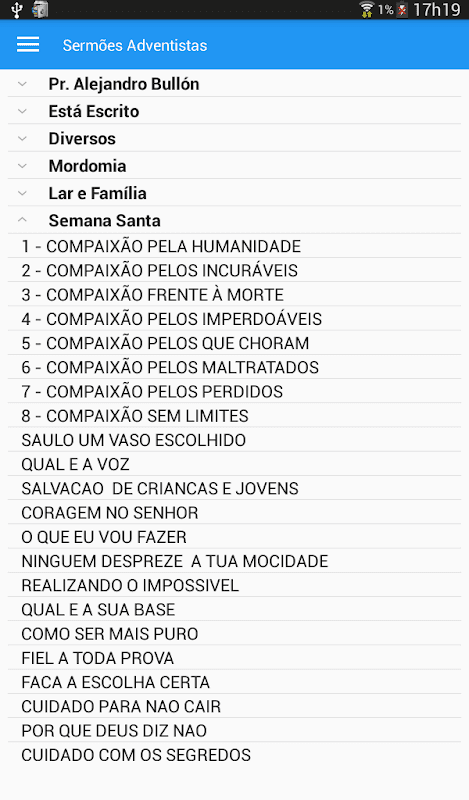Open Coragem no Senhor sermon
The width and height of the screenshot is (469, 800).
click(x=234, y=513)
